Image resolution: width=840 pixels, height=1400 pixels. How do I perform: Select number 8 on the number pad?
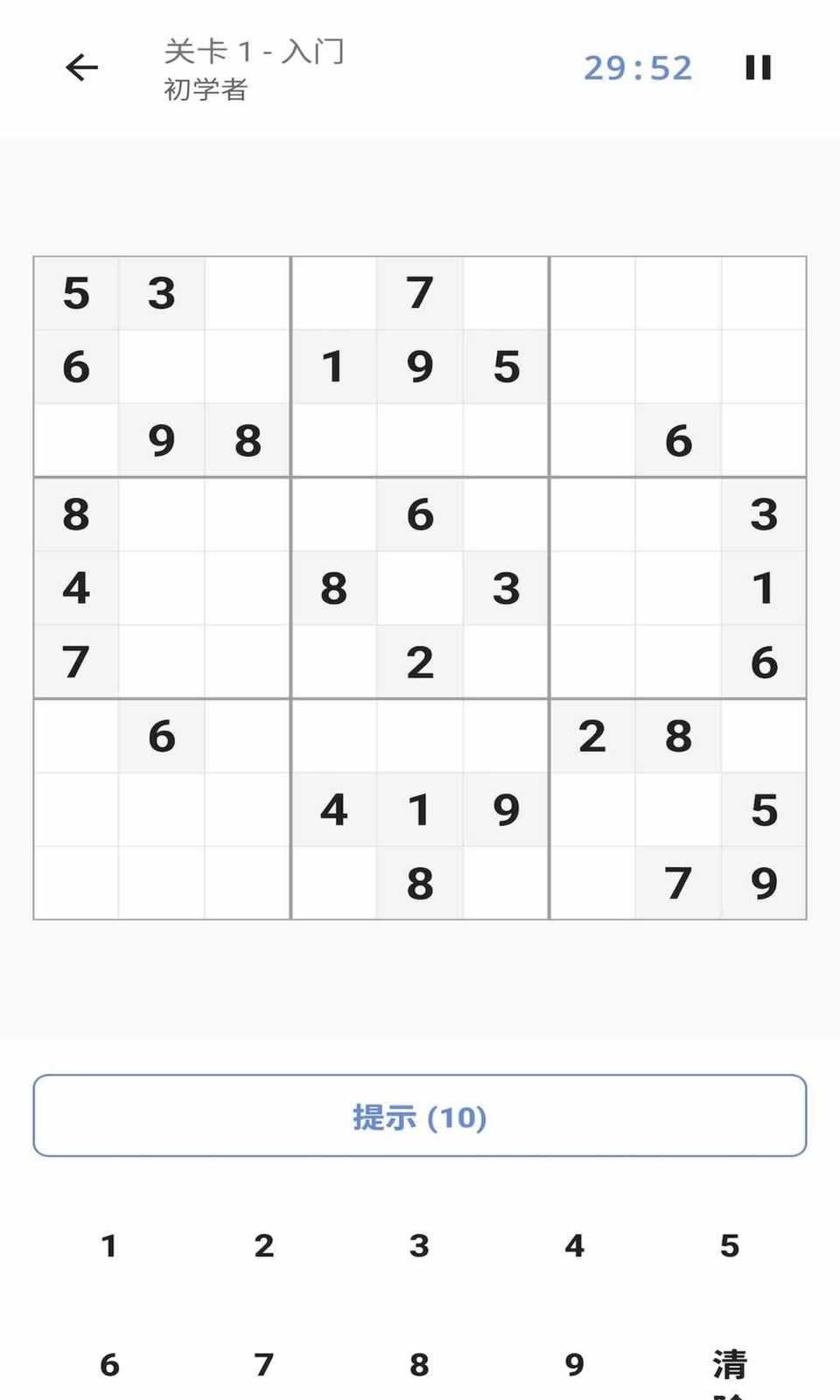(x=419, y=1362)
